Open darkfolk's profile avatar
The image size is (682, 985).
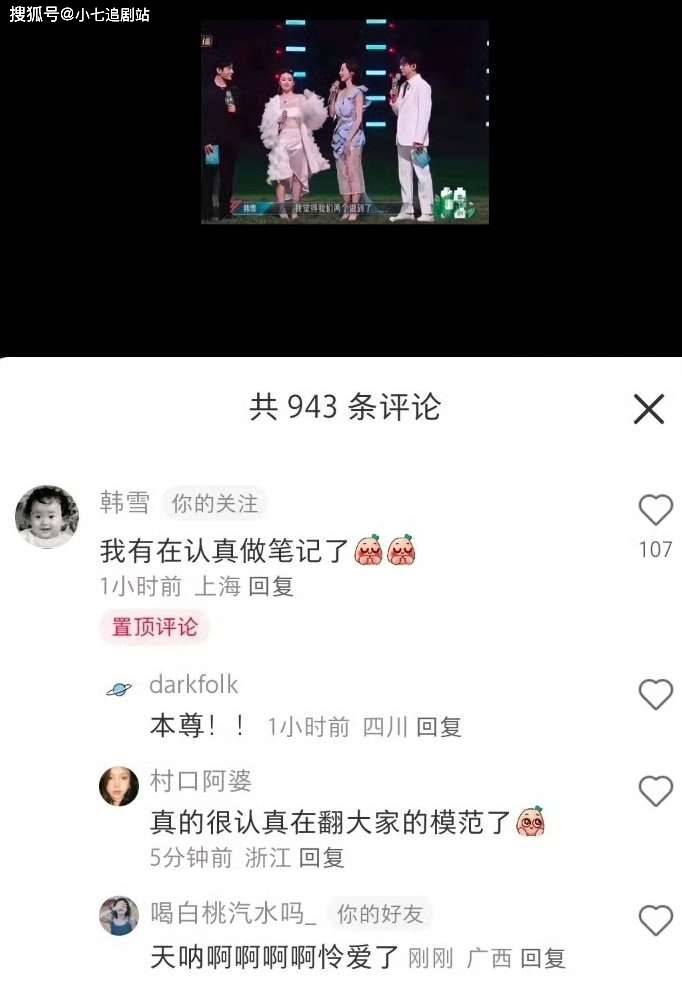pos(119,690)
